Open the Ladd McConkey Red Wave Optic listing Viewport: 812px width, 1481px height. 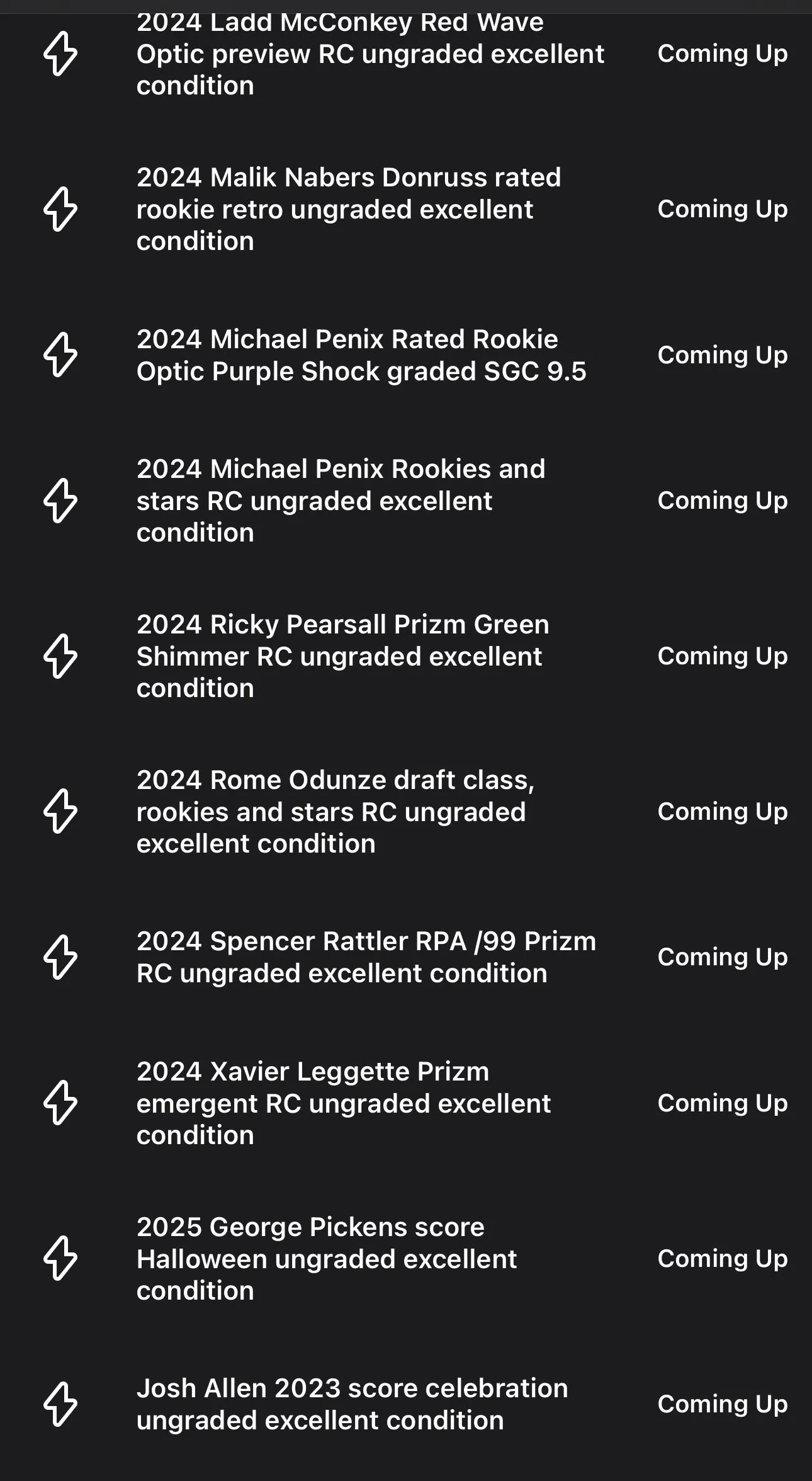[406, 54]
